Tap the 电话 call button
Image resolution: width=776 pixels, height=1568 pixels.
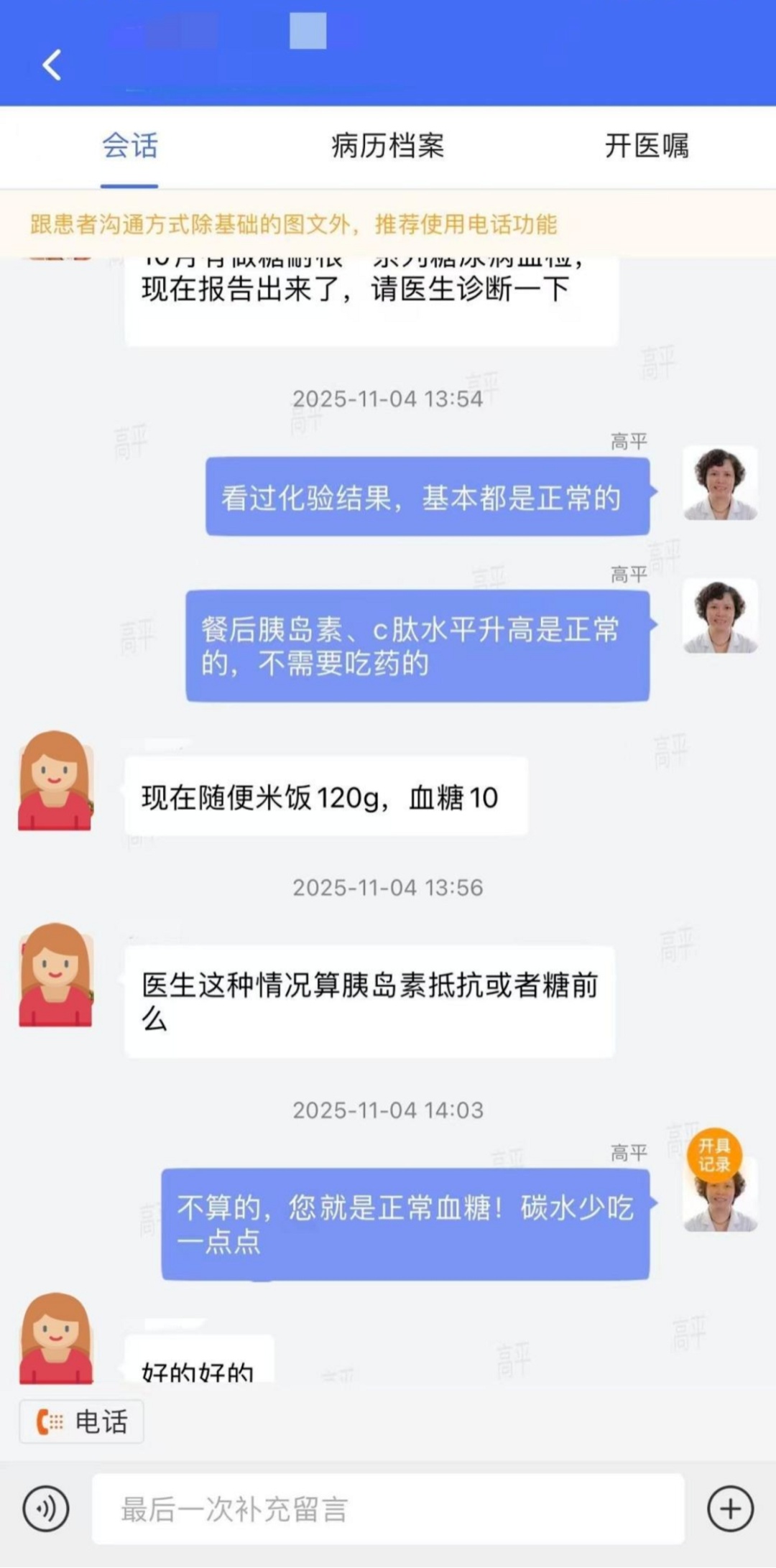(x=82, y=1421)
